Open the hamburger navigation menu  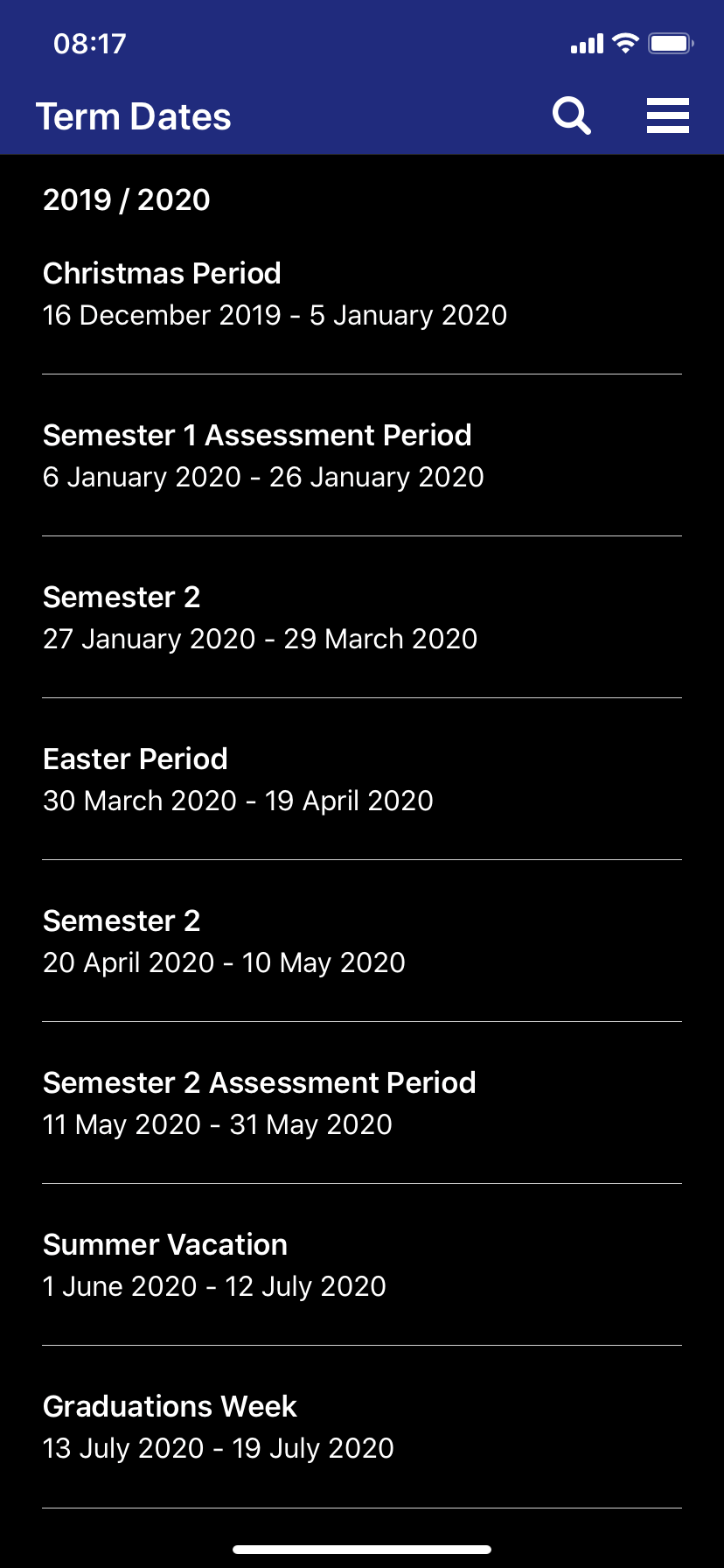[667, 115]
